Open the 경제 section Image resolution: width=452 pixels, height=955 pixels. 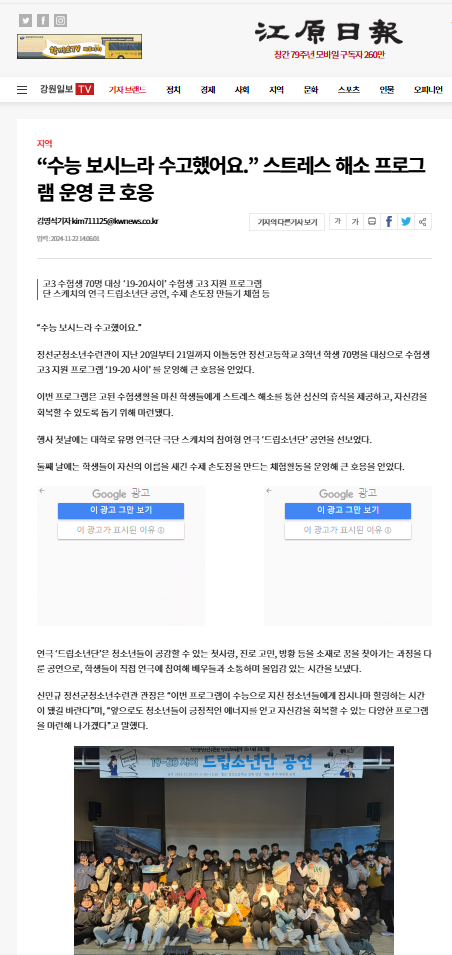(208, 90)
